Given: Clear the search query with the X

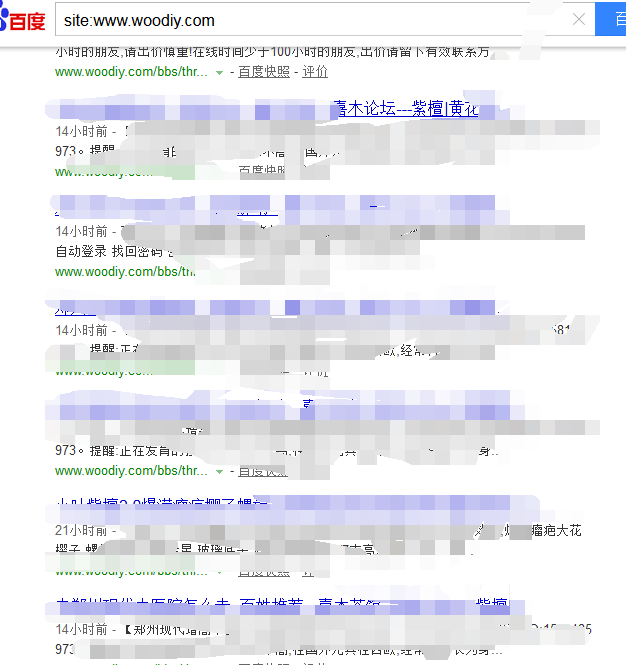Looking at the screenshot, I should click(579, 19).
